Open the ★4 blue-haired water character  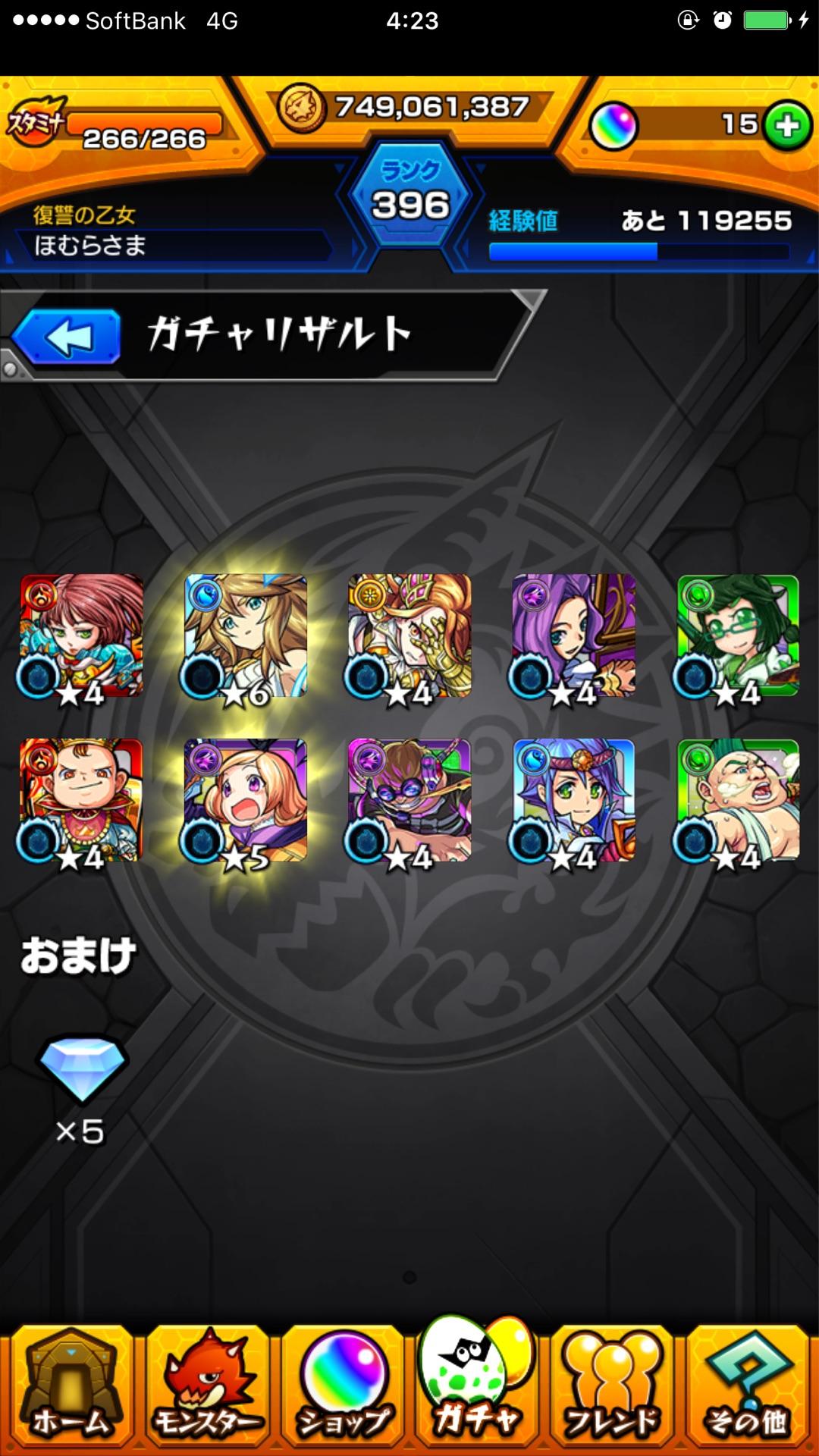(x=573, y=801)
